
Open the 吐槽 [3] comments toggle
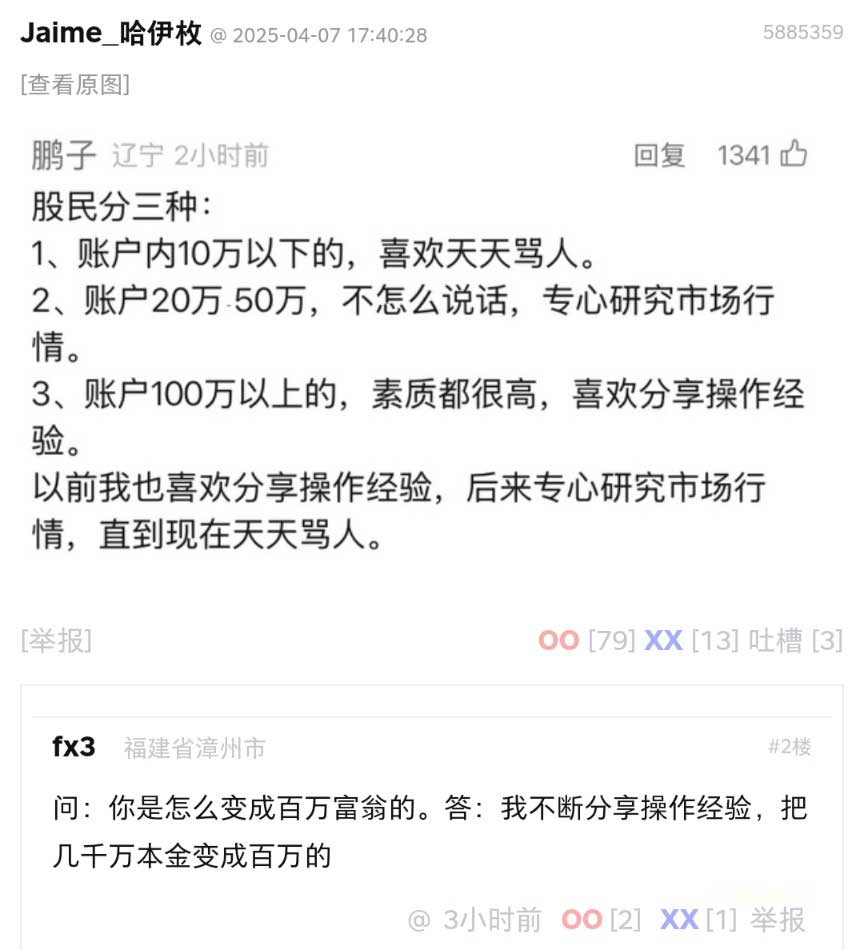(795, 641)
